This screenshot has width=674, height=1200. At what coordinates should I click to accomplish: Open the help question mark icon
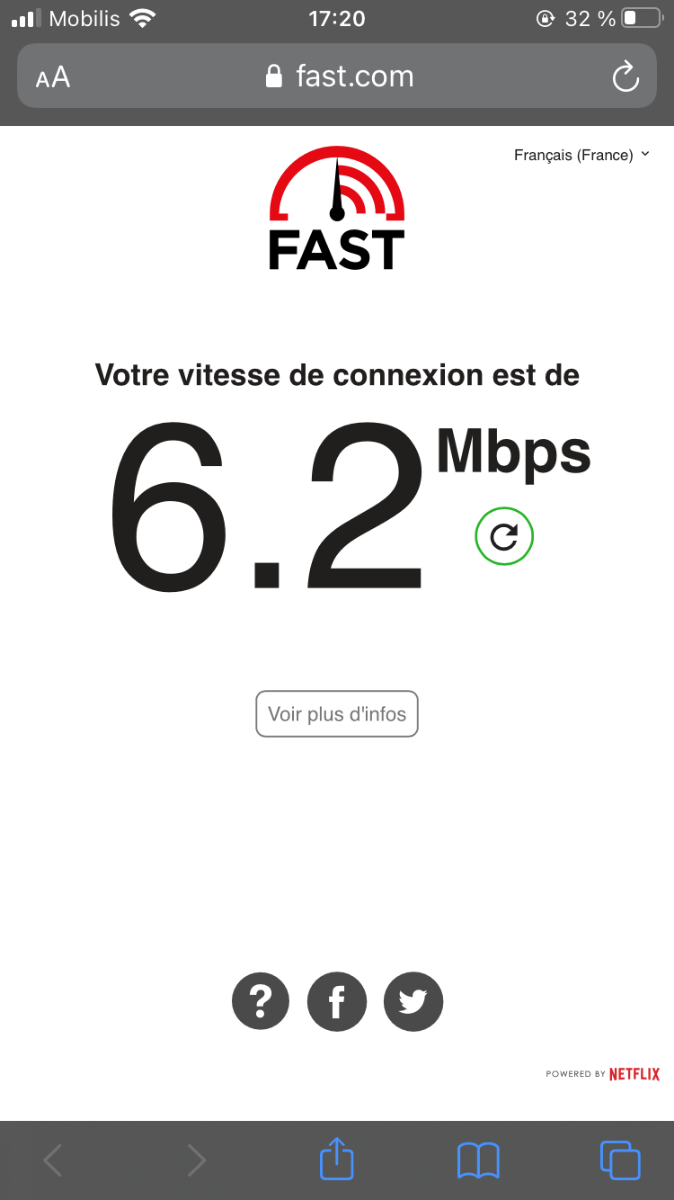(261, 1001)
